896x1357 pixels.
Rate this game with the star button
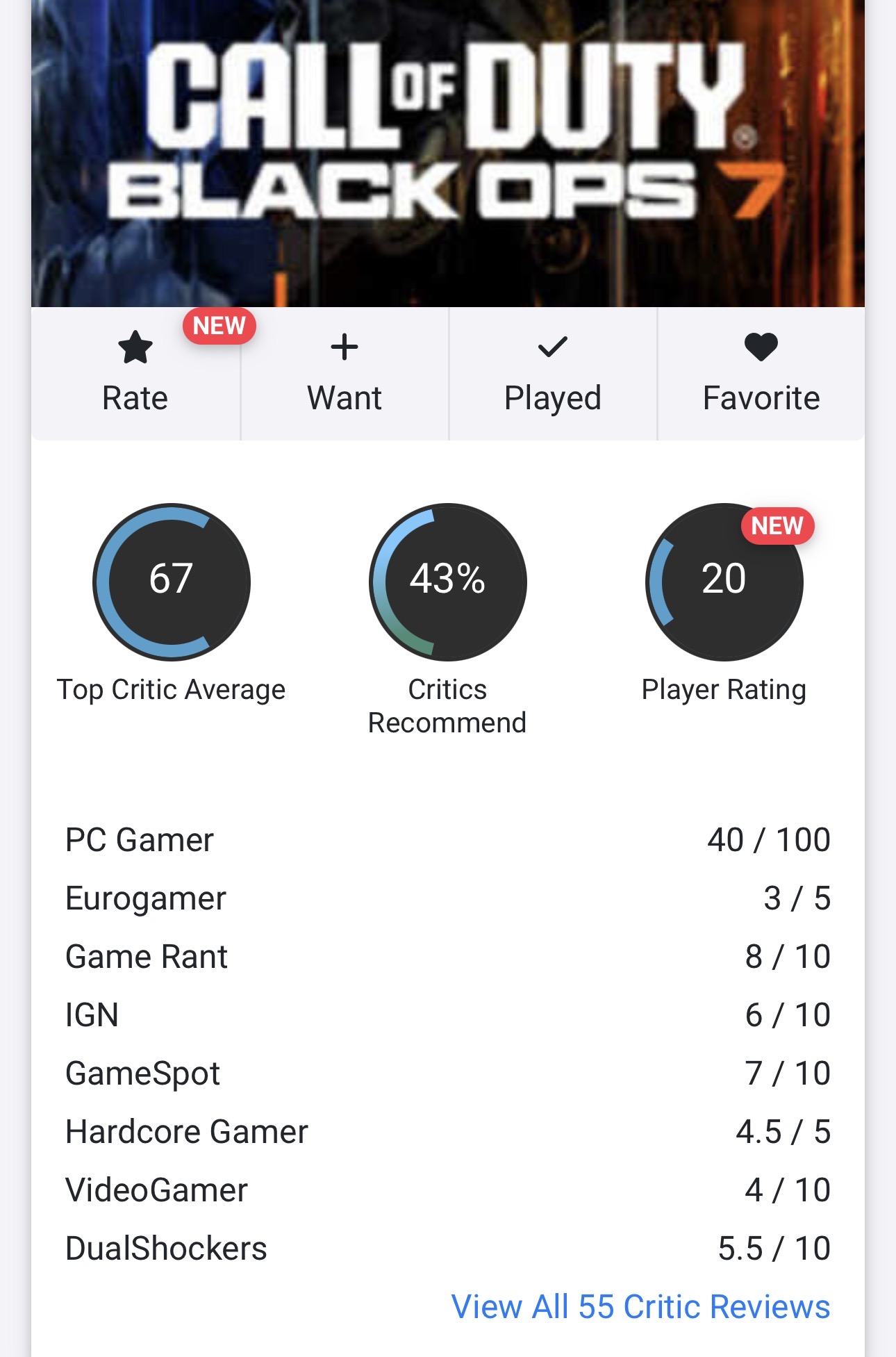coord(135,374)
